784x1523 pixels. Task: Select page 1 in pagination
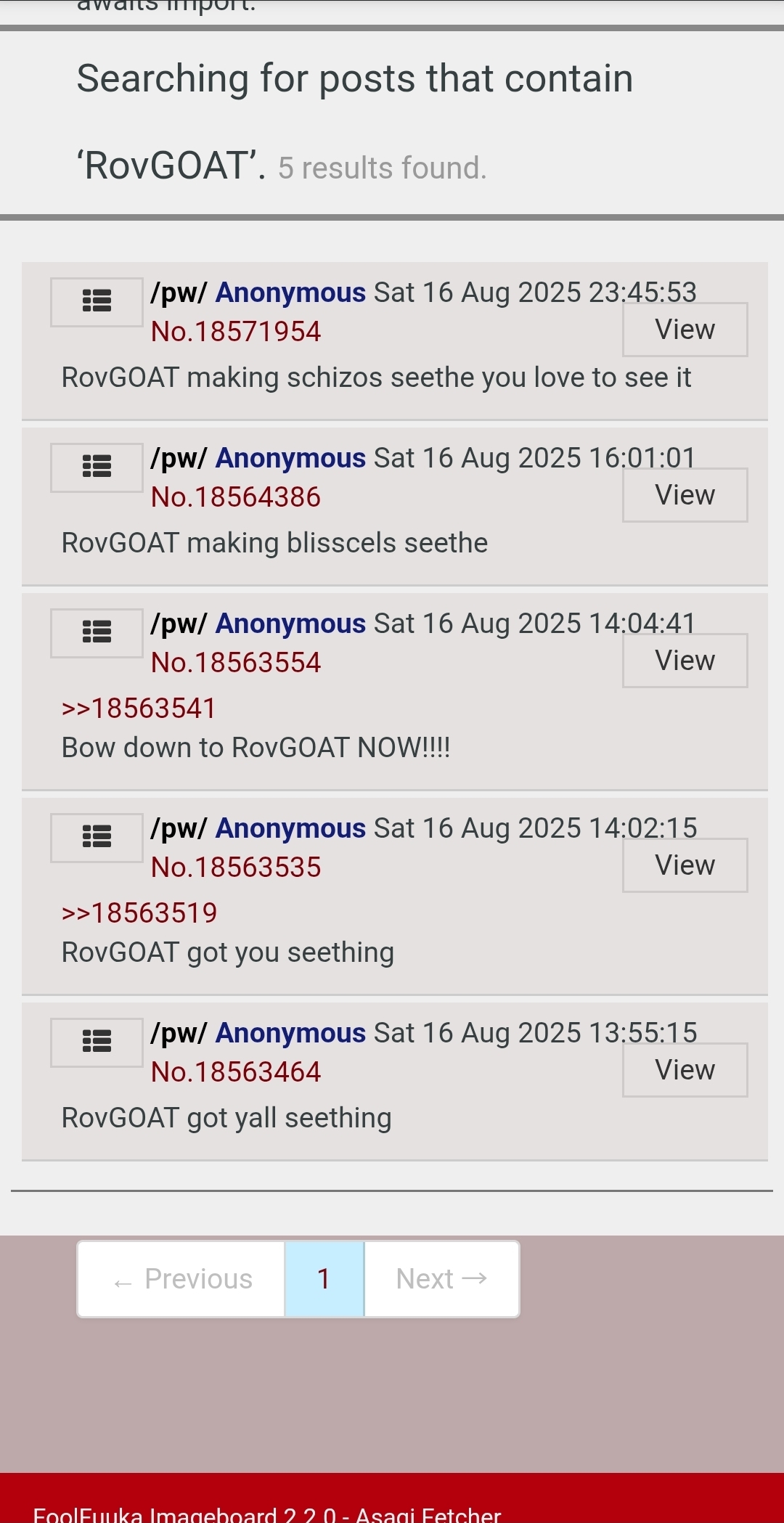pyautogui.click(x=324, y=1279)
